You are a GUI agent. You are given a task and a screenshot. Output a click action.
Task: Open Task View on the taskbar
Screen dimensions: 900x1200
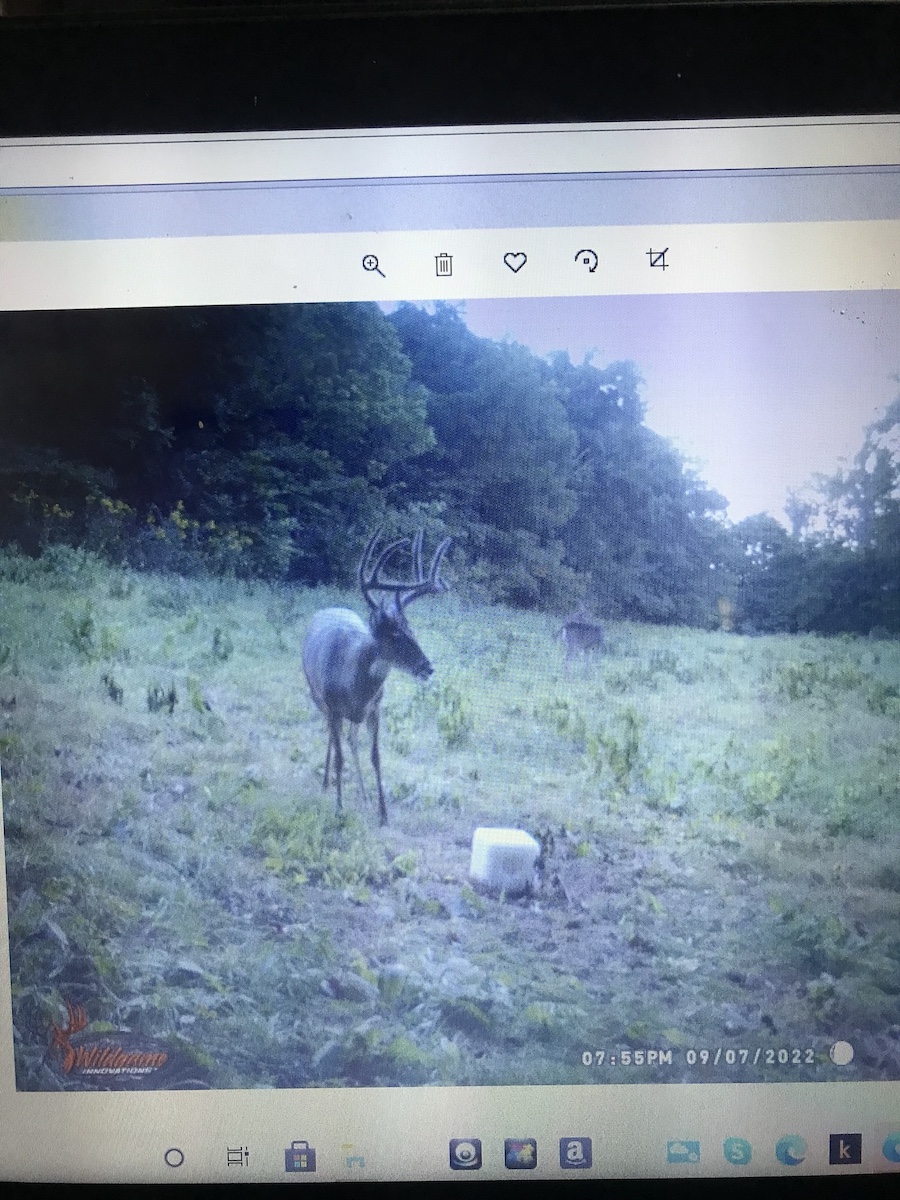tap(237, 1157)
